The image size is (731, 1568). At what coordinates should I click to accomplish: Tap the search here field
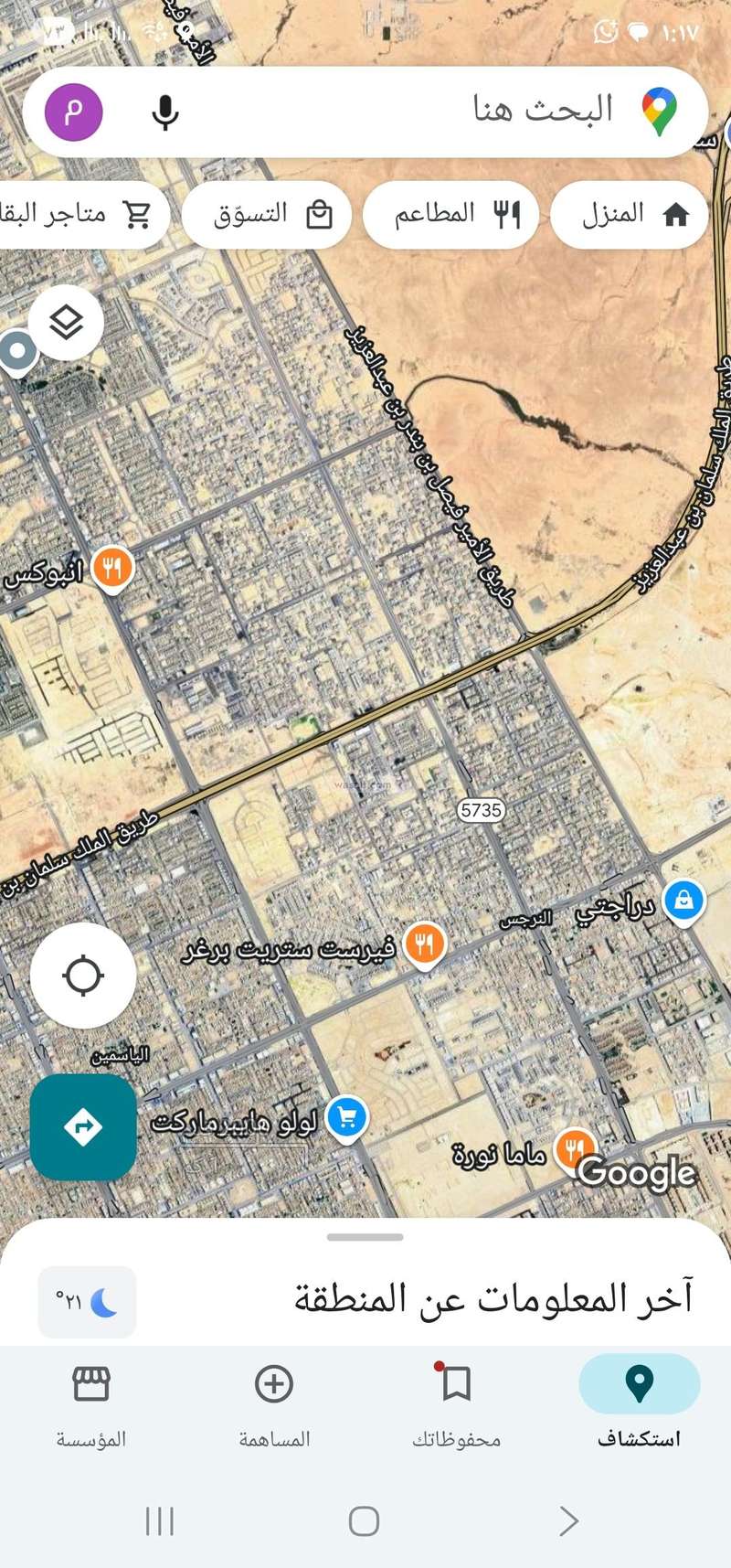pos(411,112)
